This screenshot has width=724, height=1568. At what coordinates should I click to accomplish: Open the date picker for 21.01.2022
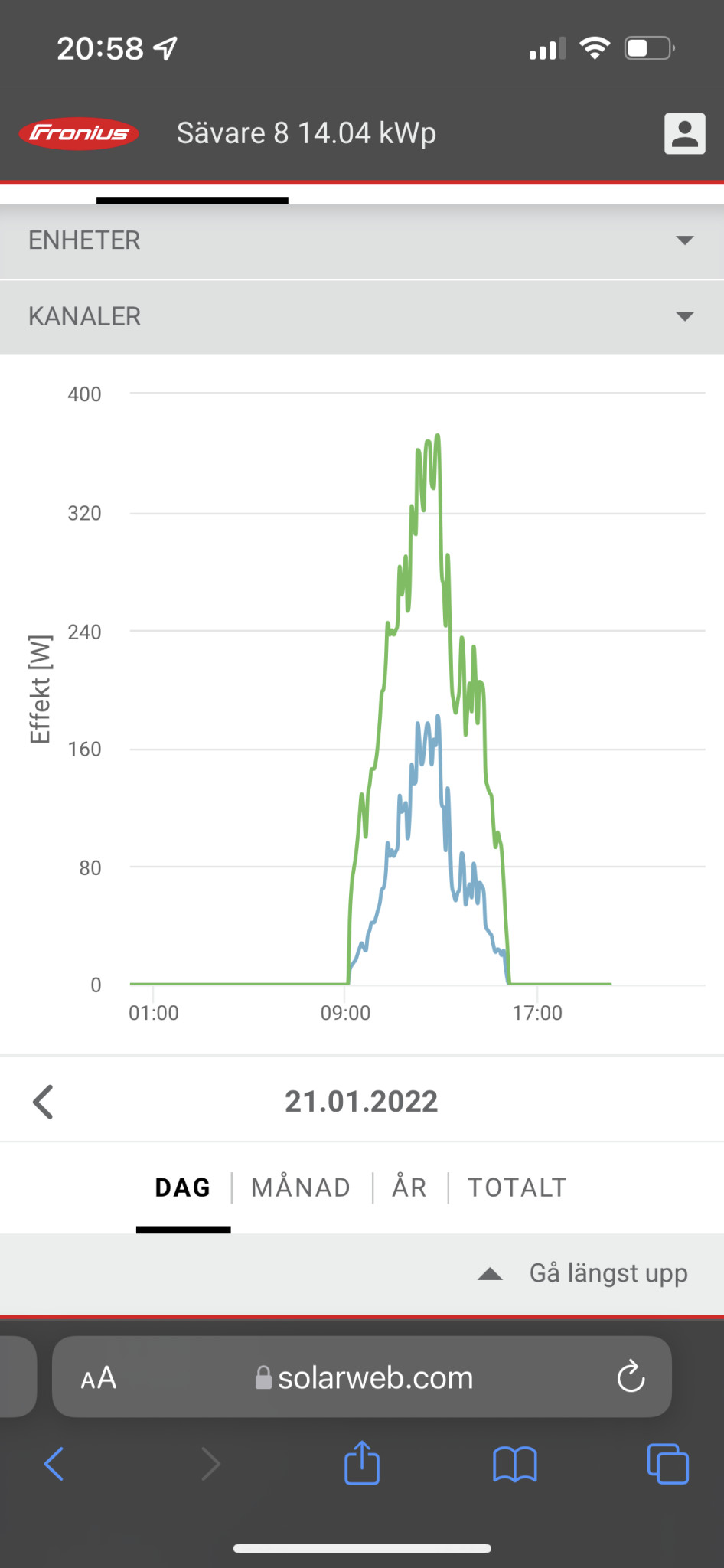click(361, 1102)
